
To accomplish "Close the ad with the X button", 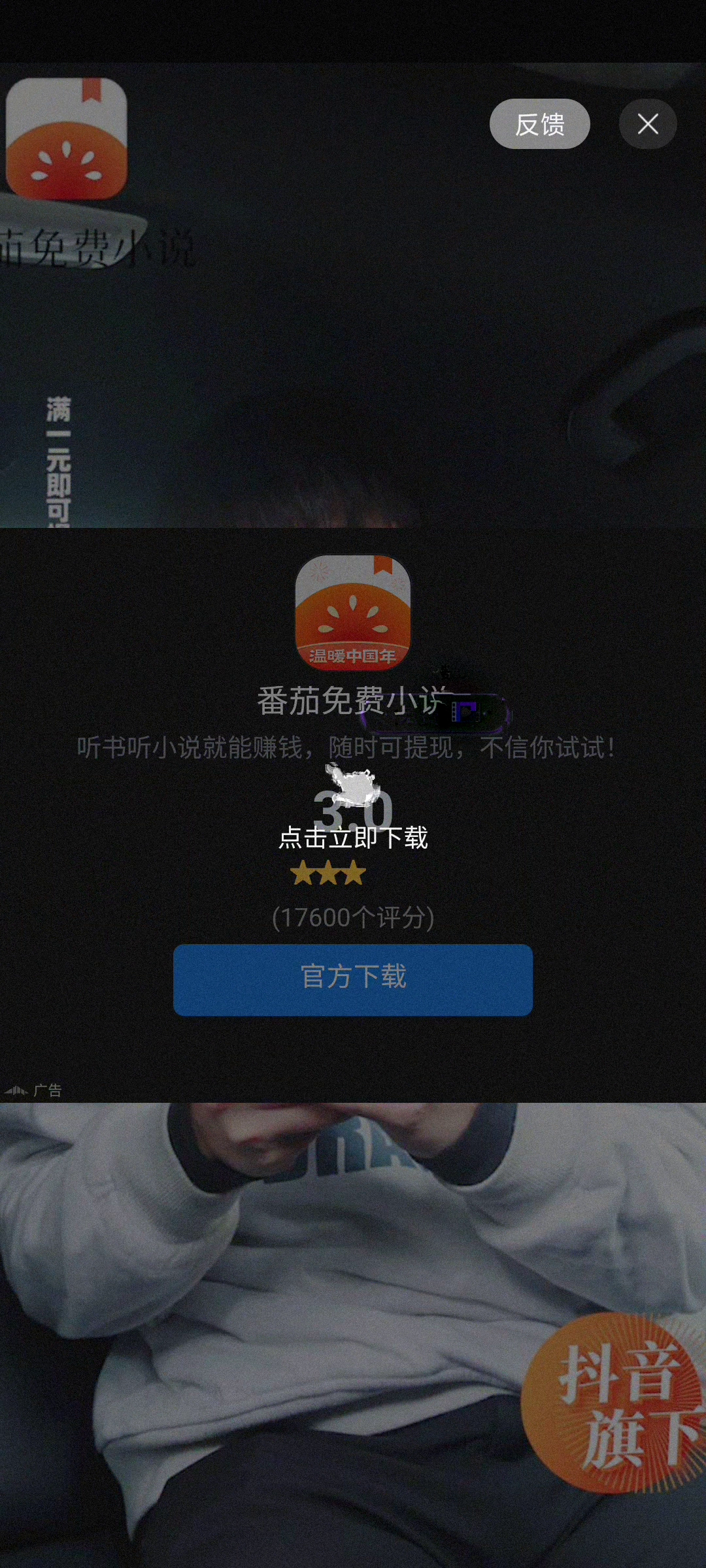I will click(648, 124).
